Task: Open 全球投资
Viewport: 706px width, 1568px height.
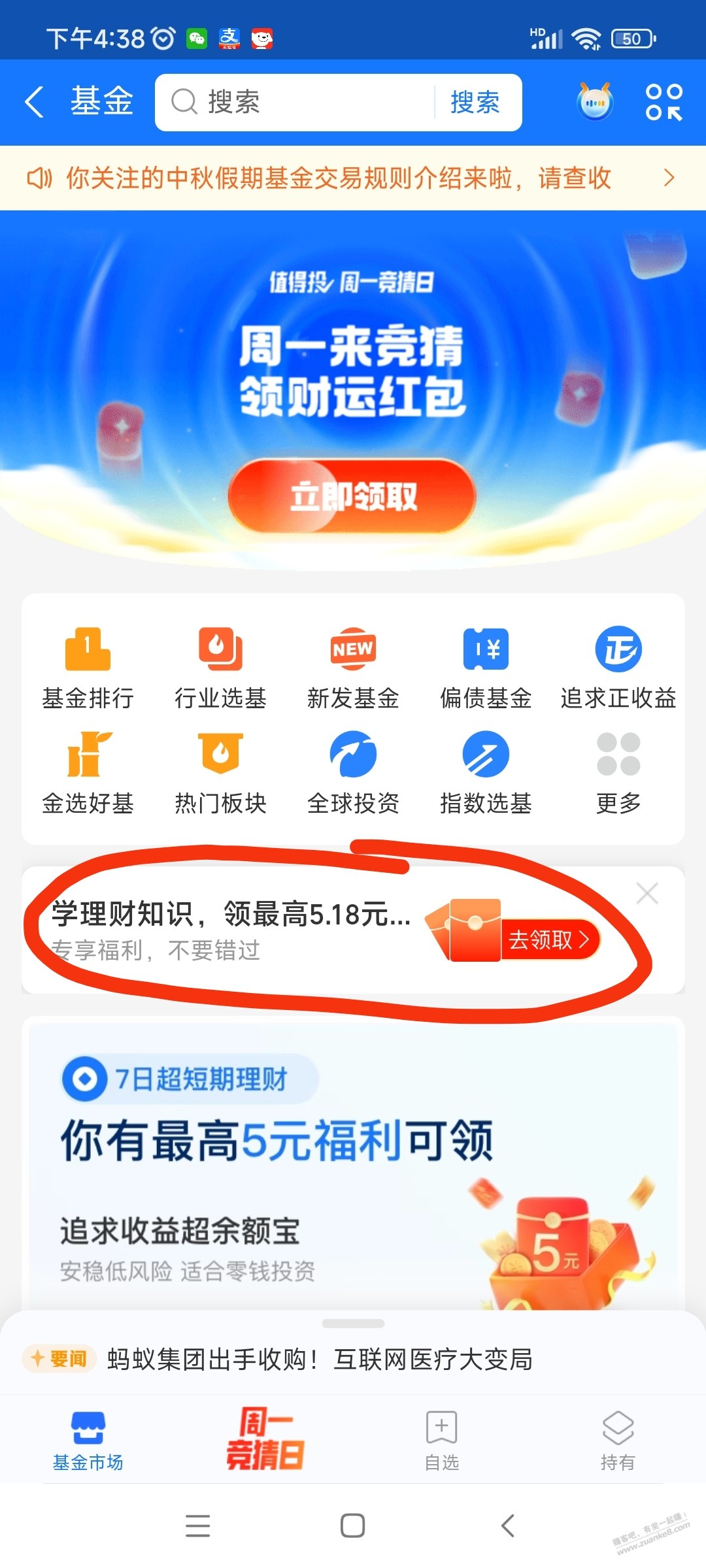Action: coord(353,772)
